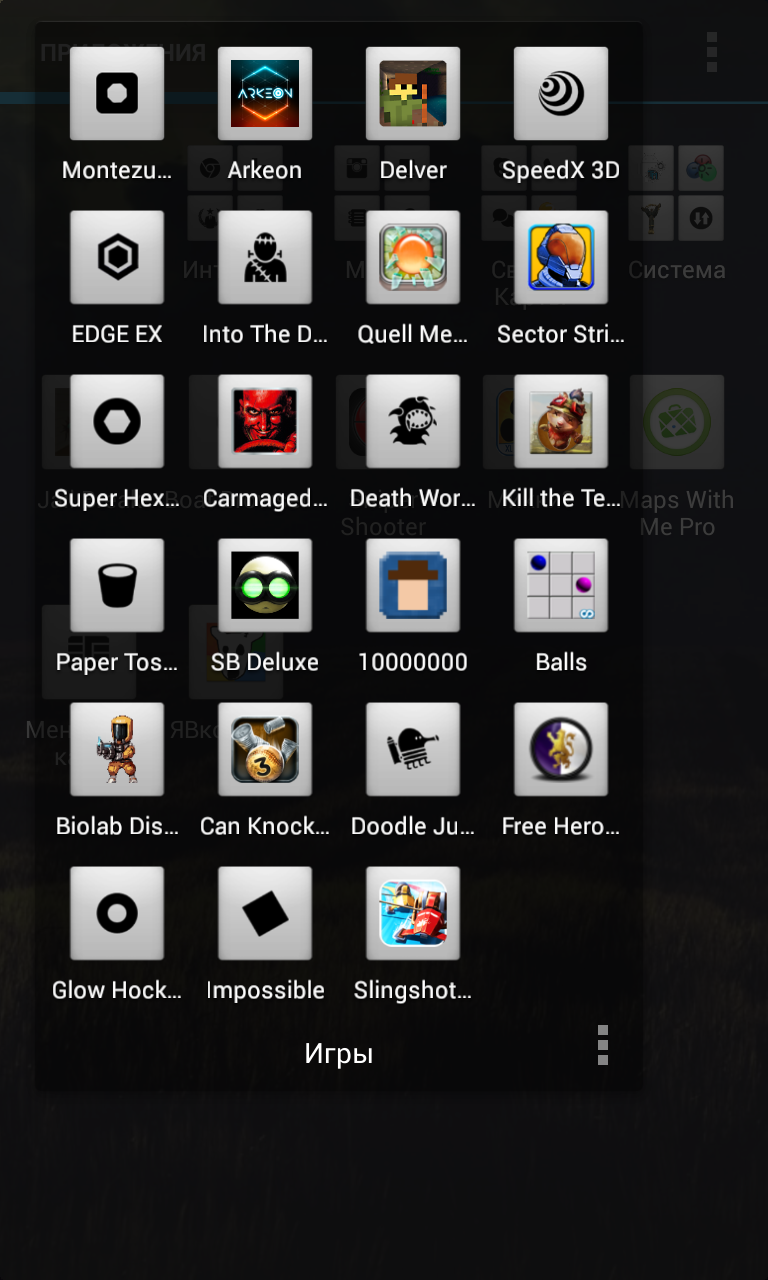This screenshot has height=1280, width=768.
Task: Open Super Hexagon
Action: coord(117,422)
